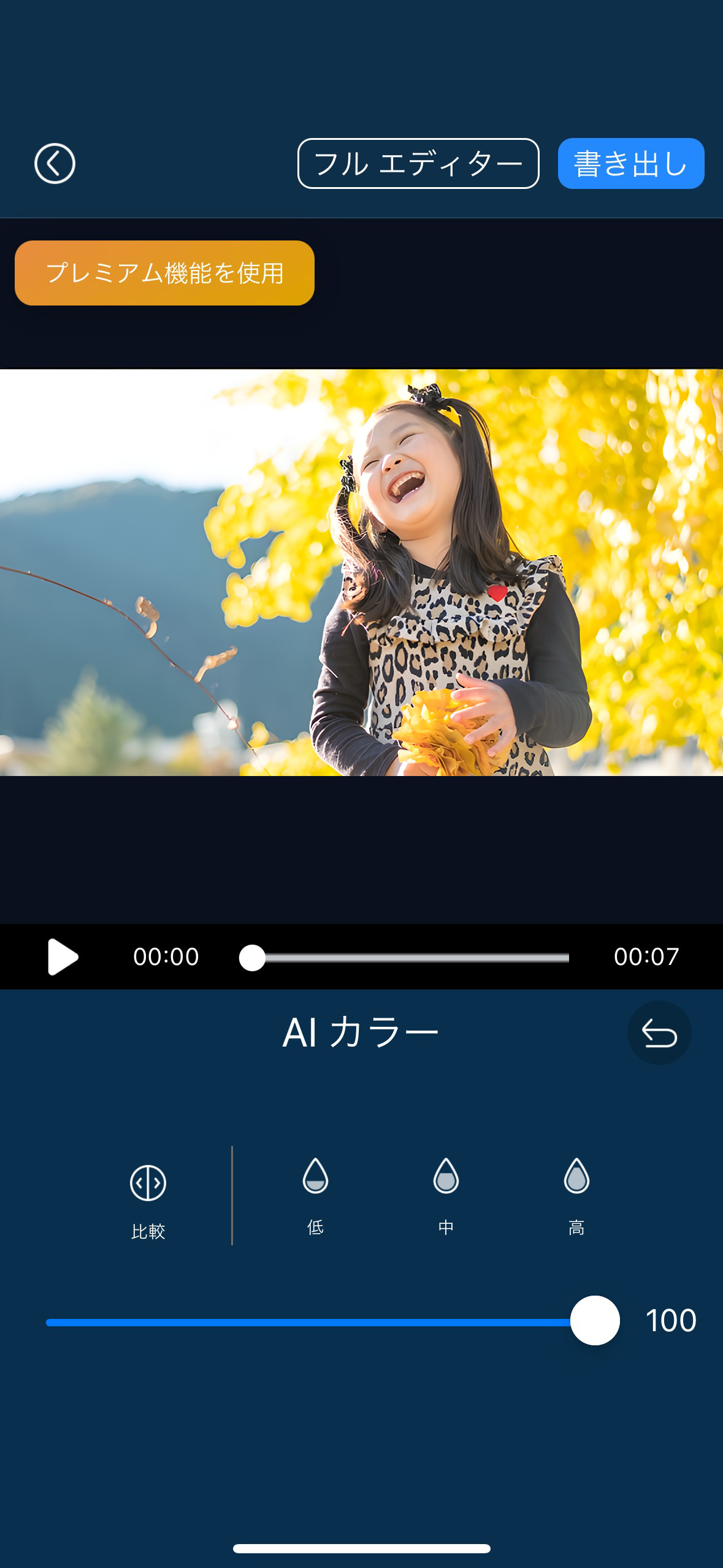723x1568 pixels.
Task: Use premium features via プレミアム機能を使用
Action: [164, 273]
